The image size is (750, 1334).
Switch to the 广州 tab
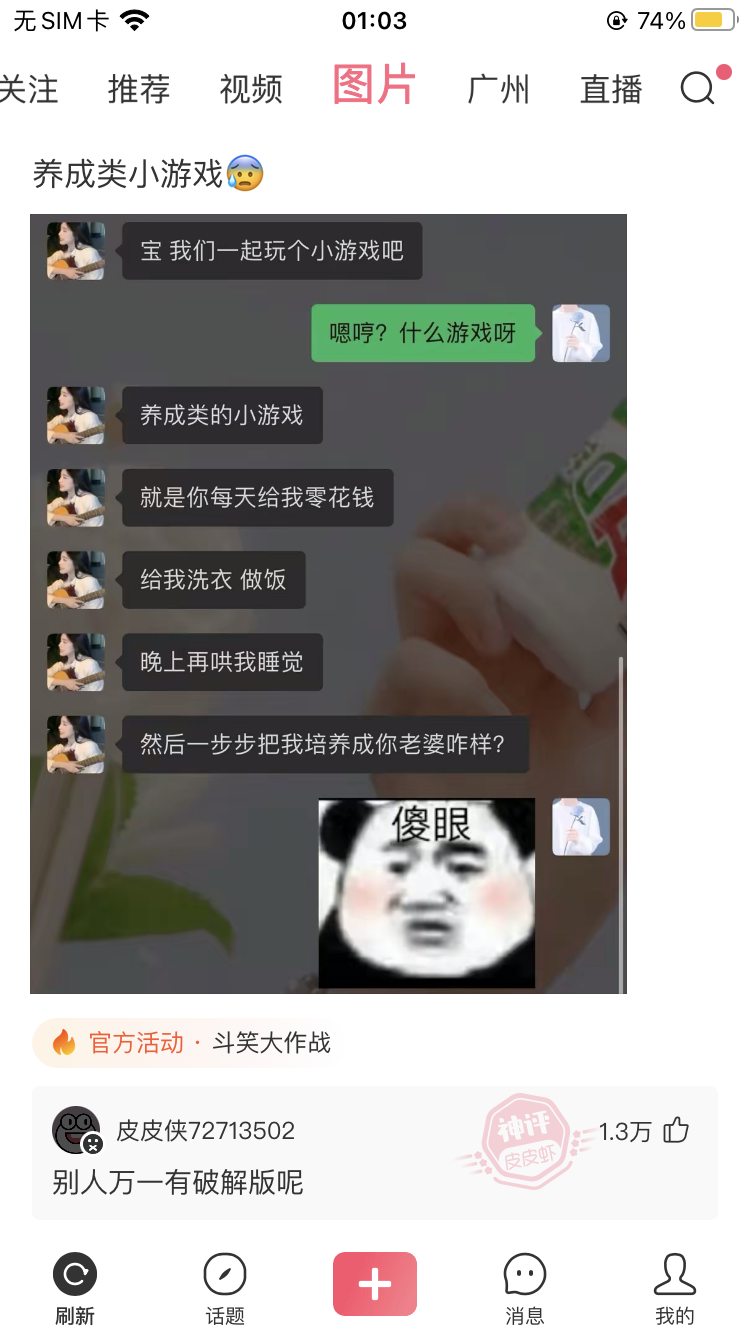pyautogui.click(x=498, y=89)
